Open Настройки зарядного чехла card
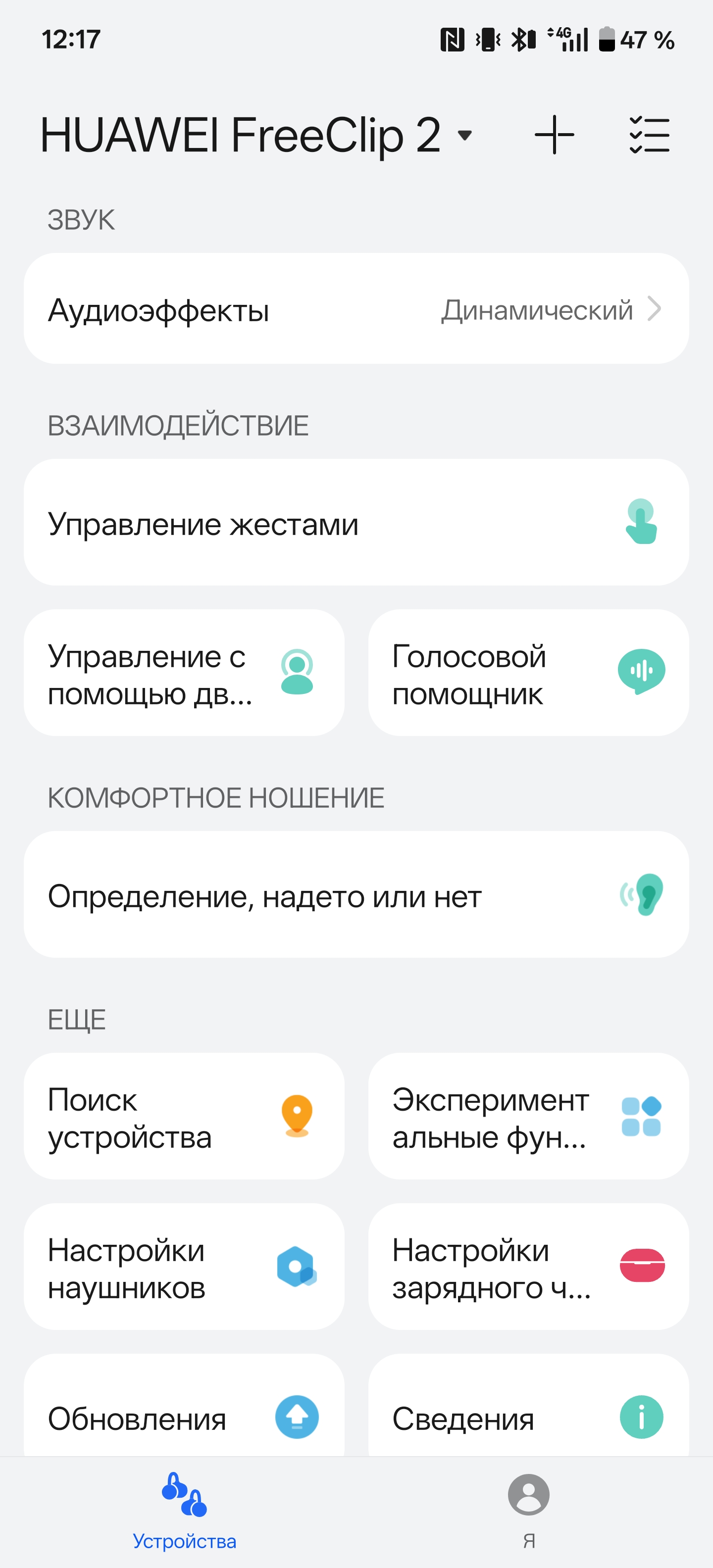Image resolution: width=713 pixels, height=1568 pixels. click(528, 1267)
